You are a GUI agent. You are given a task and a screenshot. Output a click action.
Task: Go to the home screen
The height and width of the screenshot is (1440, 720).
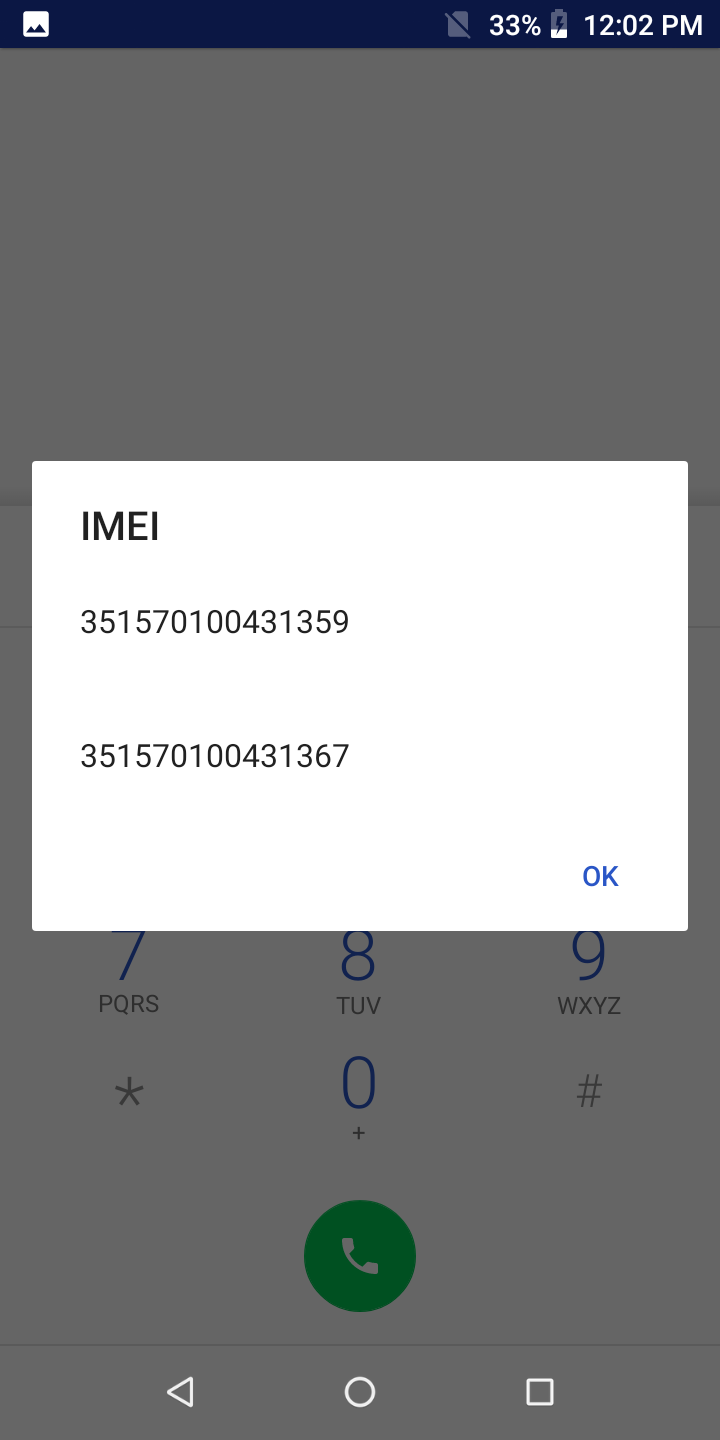pos(360,1392)
